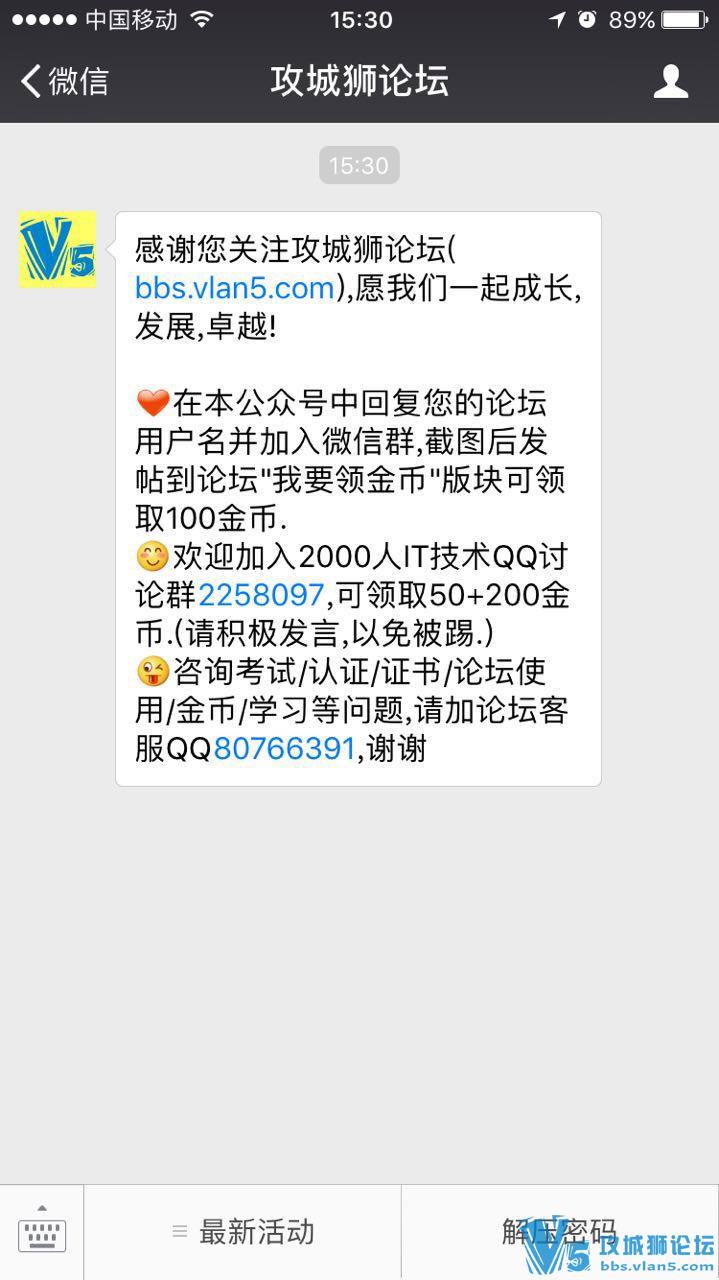This screenshot has height=1280, width=719.
Task: Tap QQ group number 2258097
Action: [261, 595]
